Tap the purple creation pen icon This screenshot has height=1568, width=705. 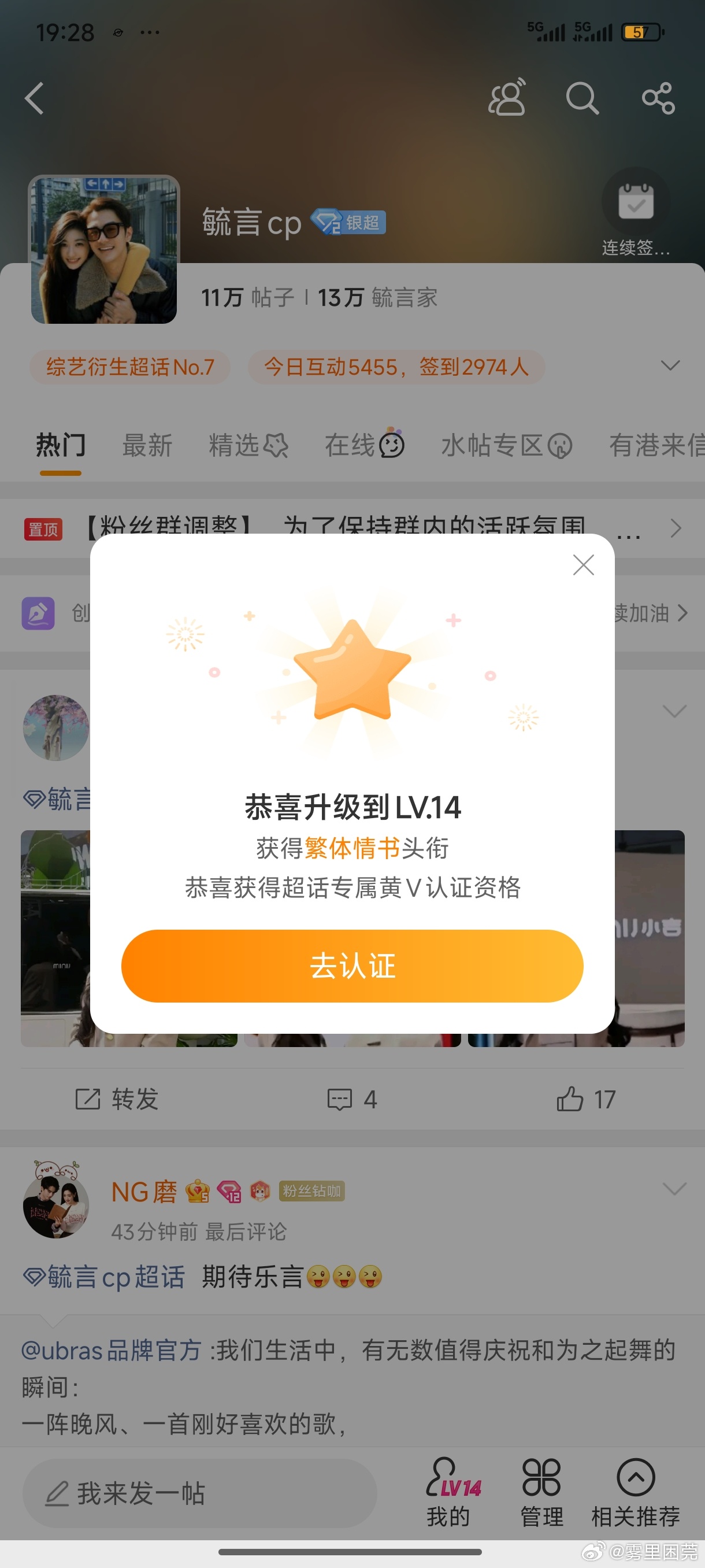coord(38,613)
